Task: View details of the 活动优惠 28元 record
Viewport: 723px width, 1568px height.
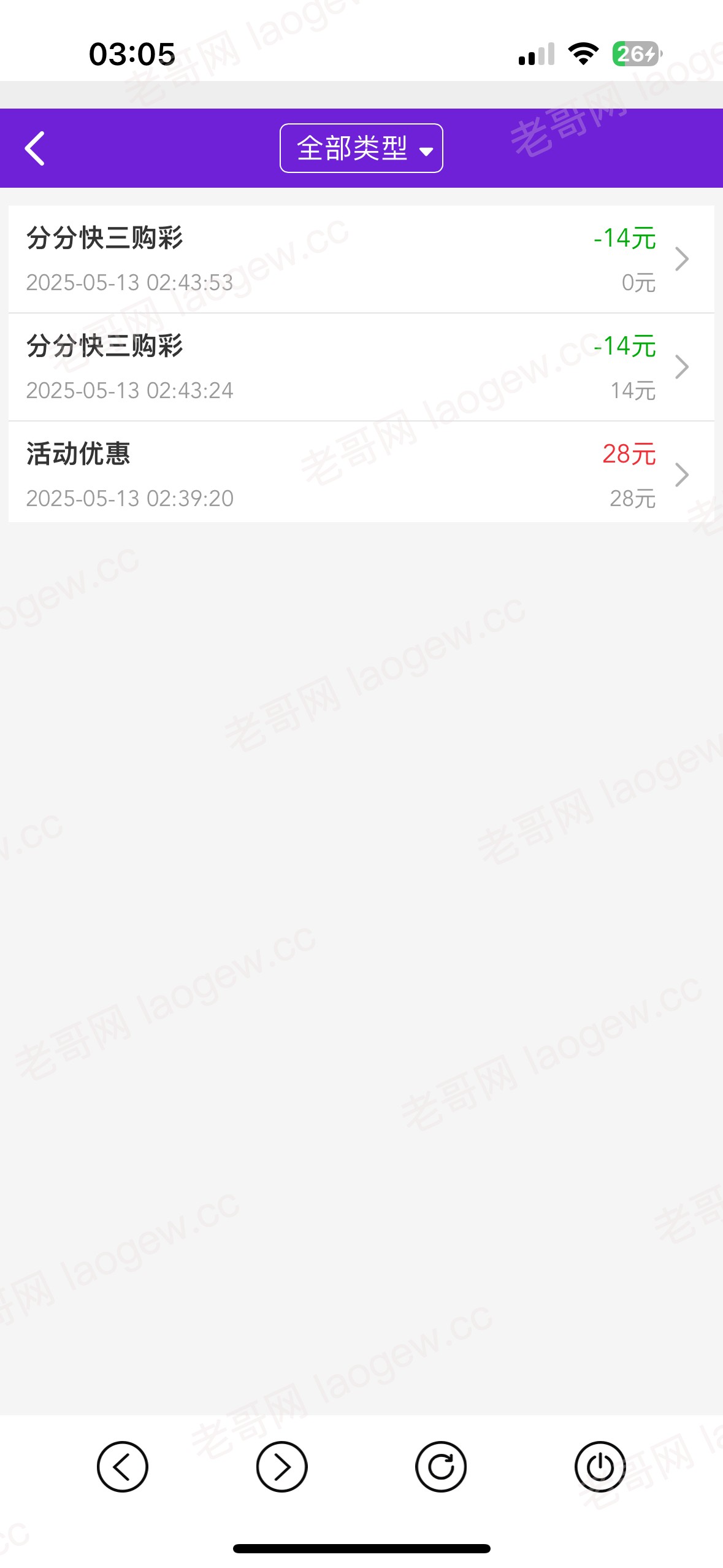Action: click(x=361, y=475)
